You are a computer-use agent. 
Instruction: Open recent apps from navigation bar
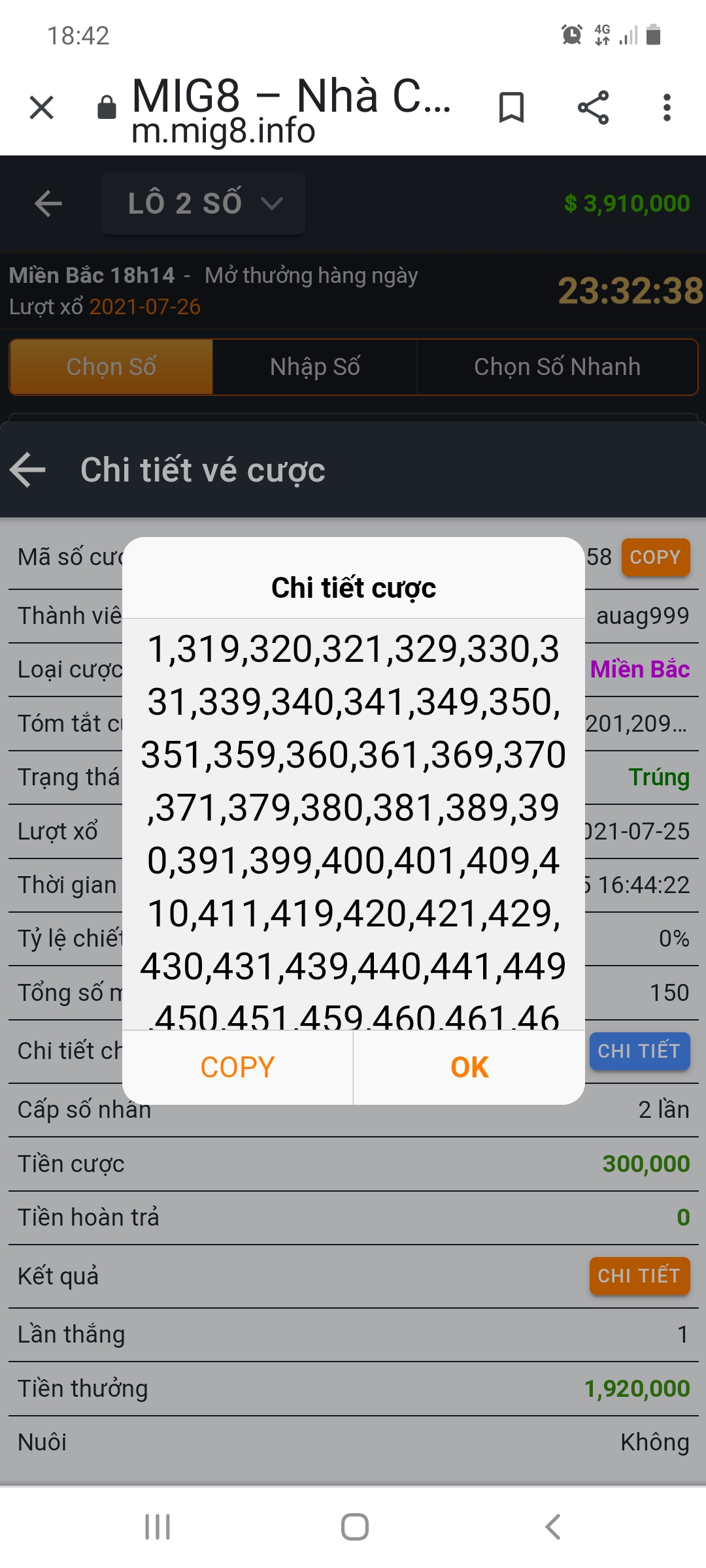click(158, 1527)
